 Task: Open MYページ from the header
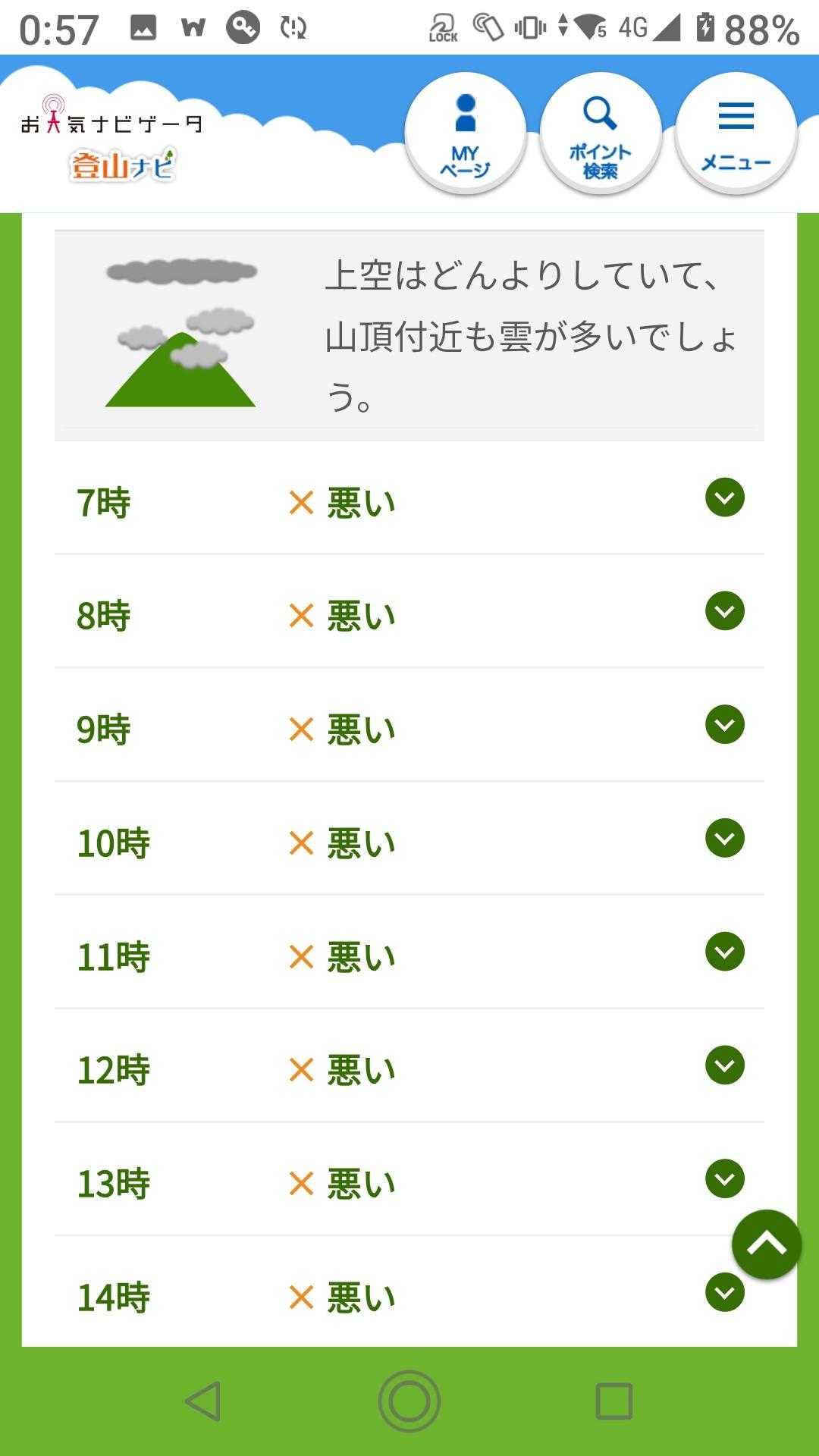(465, 133)
